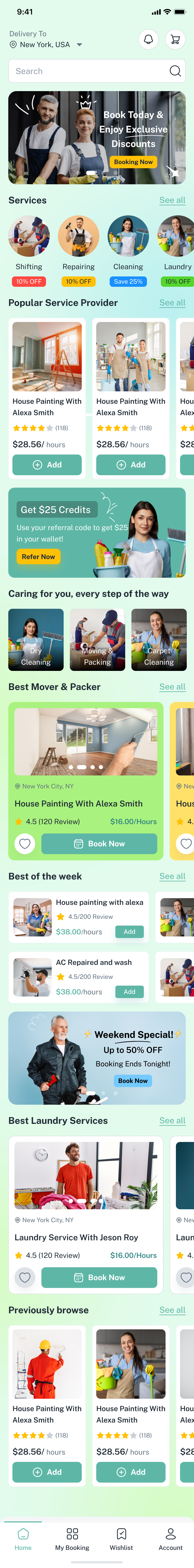Add AC Repaired and wash service

coord(130,992)
